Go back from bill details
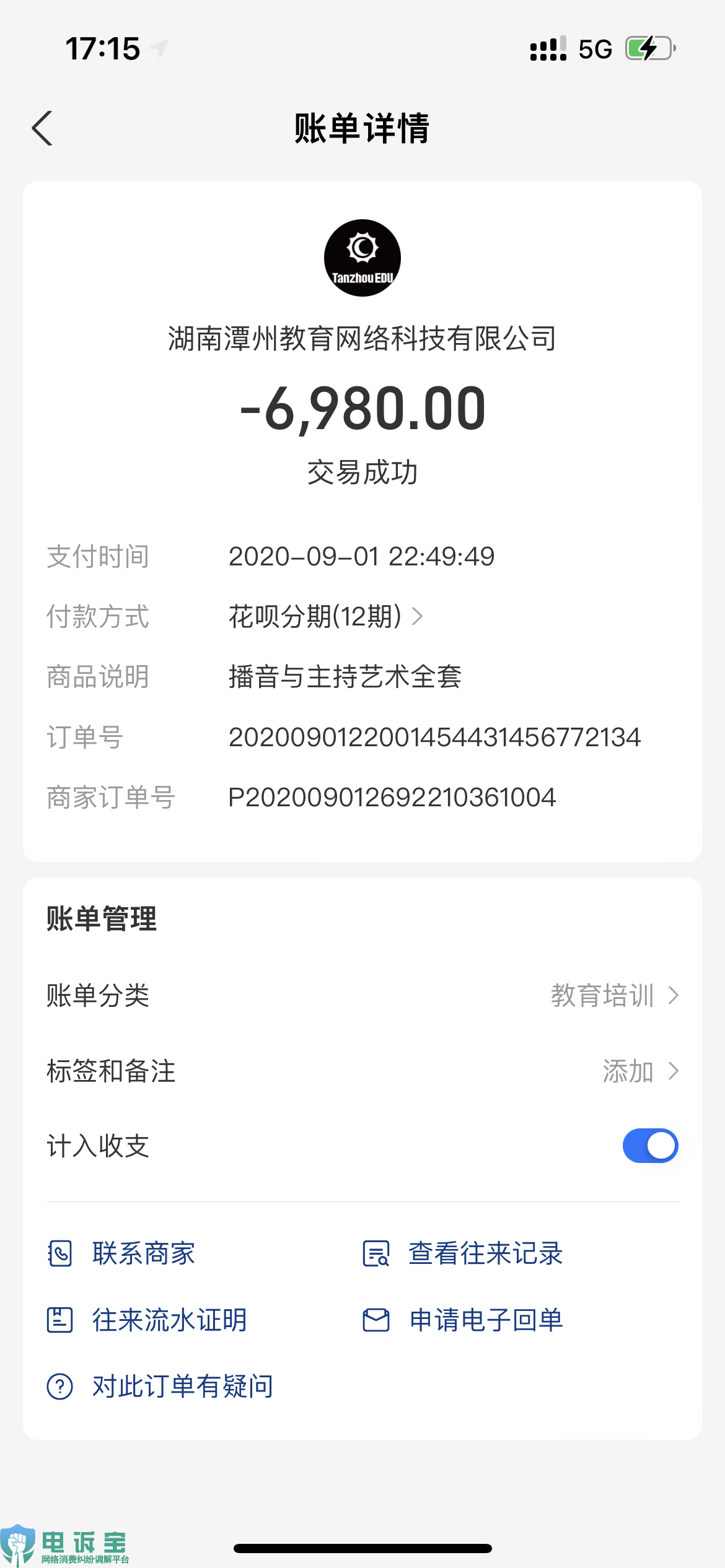Screen dimensions: 725x1568 [x=42, y=128]
